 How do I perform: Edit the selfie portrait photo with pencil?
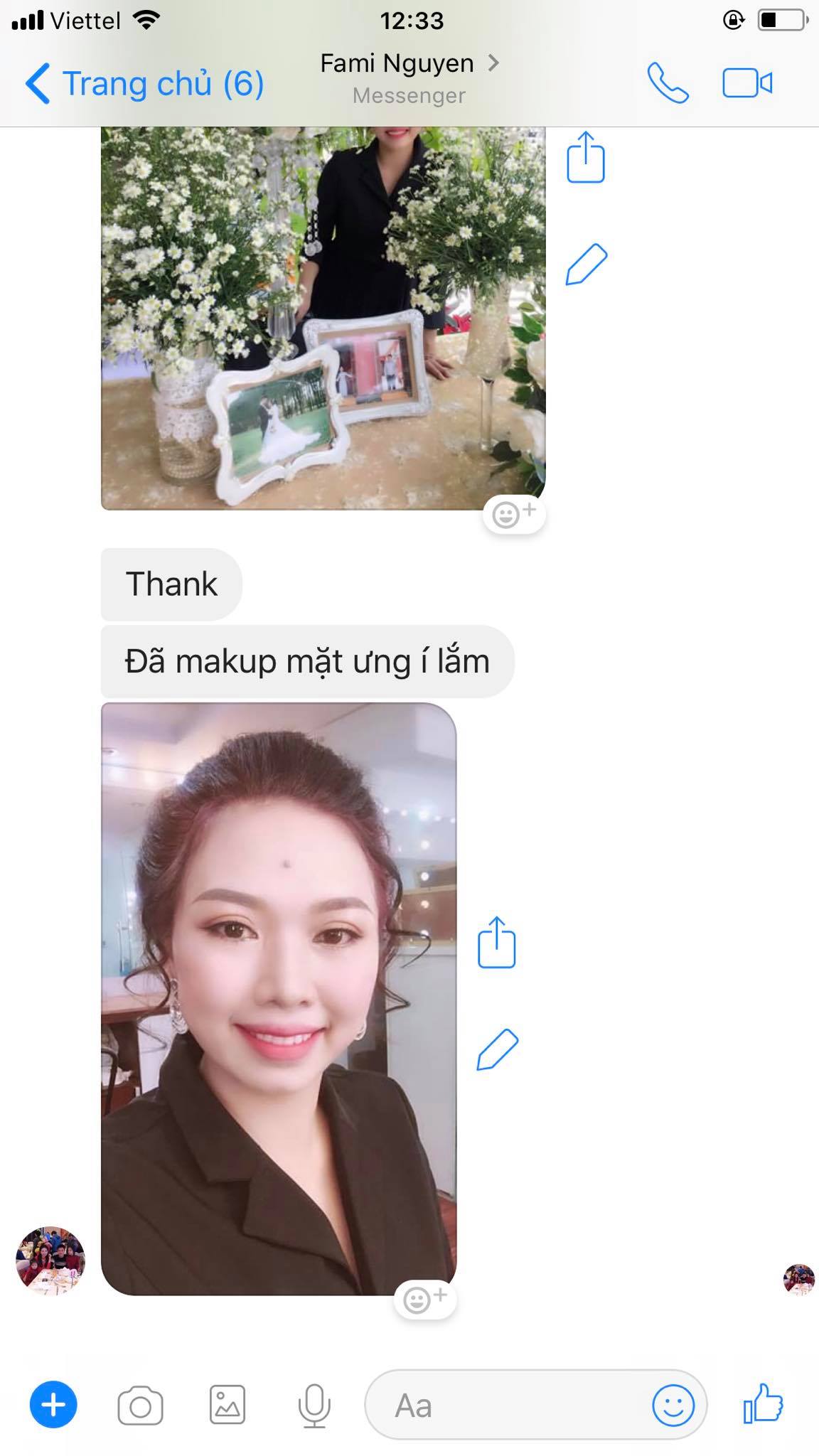coord(497,1049)
